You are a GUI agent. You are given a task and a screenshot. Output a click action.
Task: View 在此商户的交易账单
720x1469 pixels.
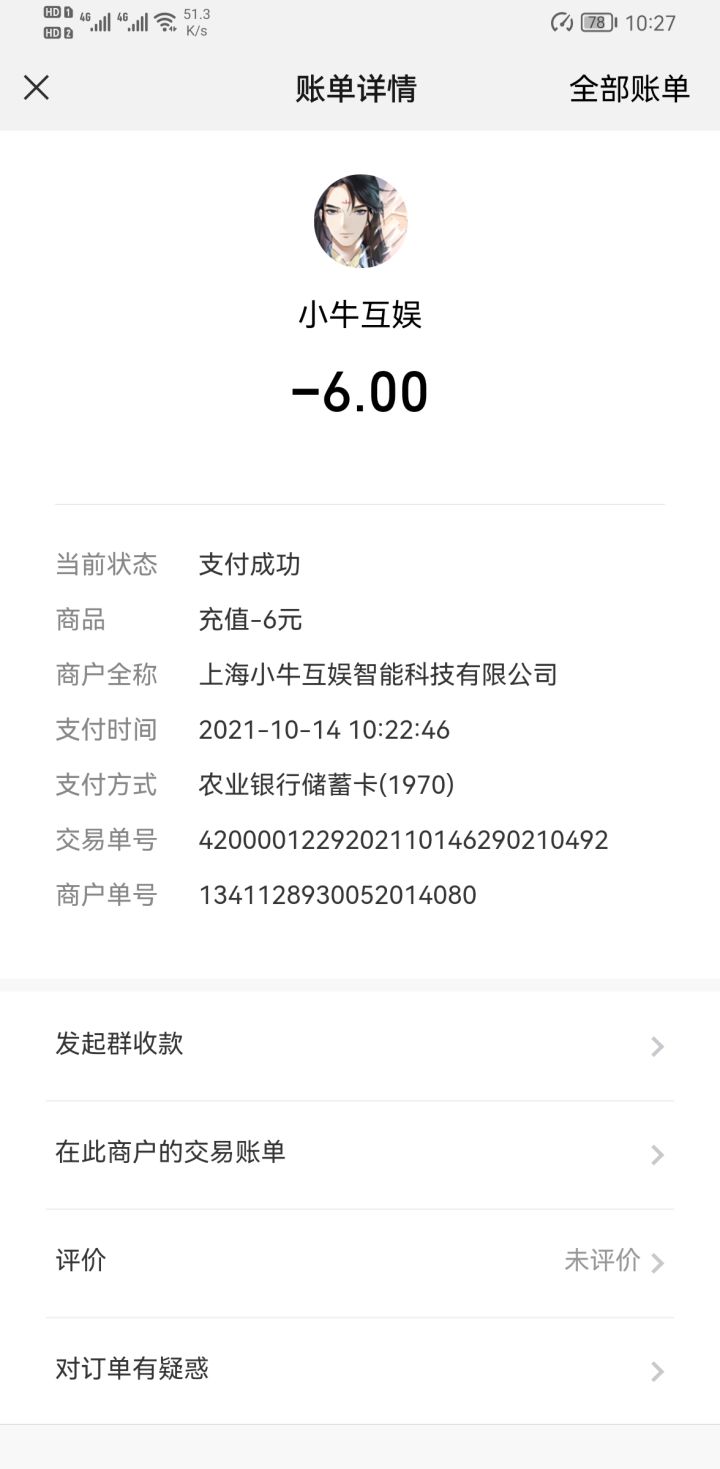point(360,1154)
